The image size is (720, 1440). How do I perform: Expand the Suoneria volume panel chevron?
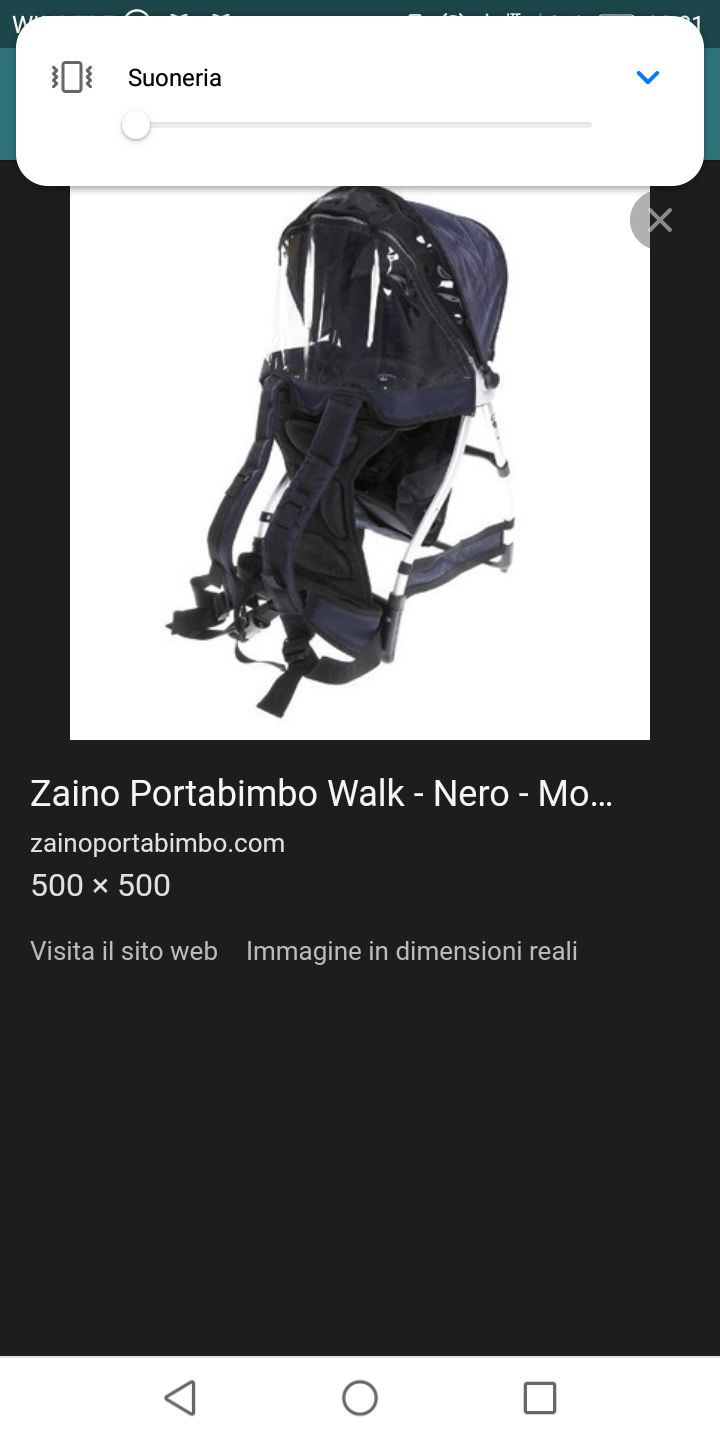click(648, 77)
